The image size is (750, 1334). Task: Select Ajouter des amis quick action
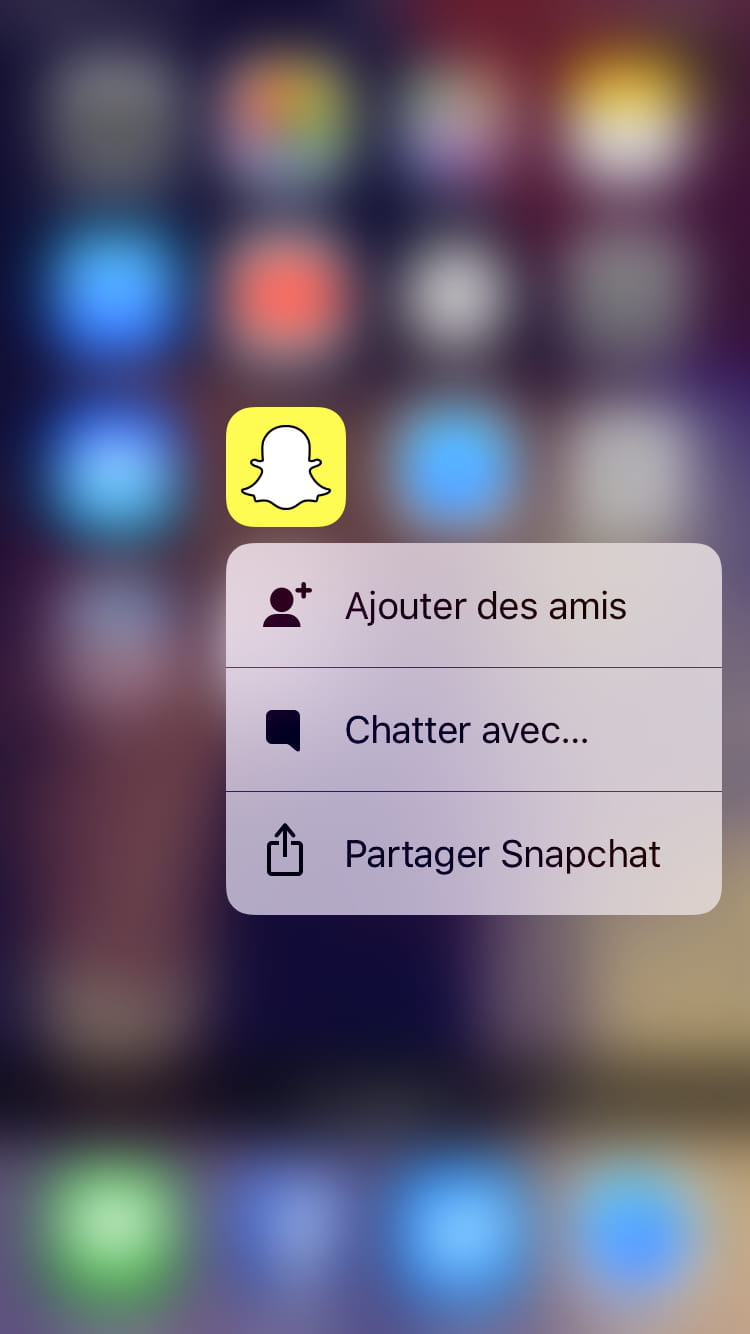[x=473, y=606]
